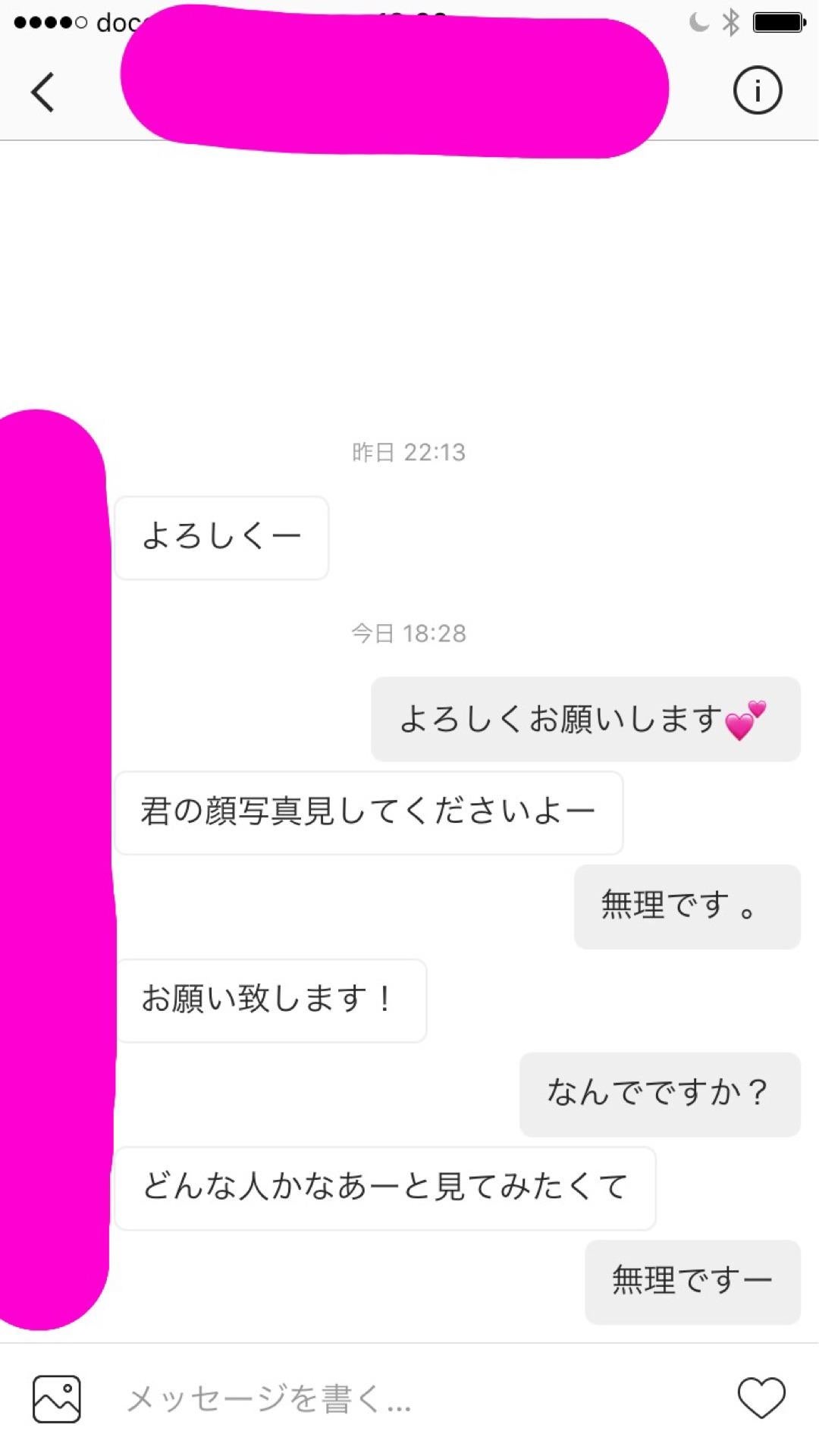Open the conversation info (i) icon
Viewport: 819px width, 1456px height.
pos(757,89)
